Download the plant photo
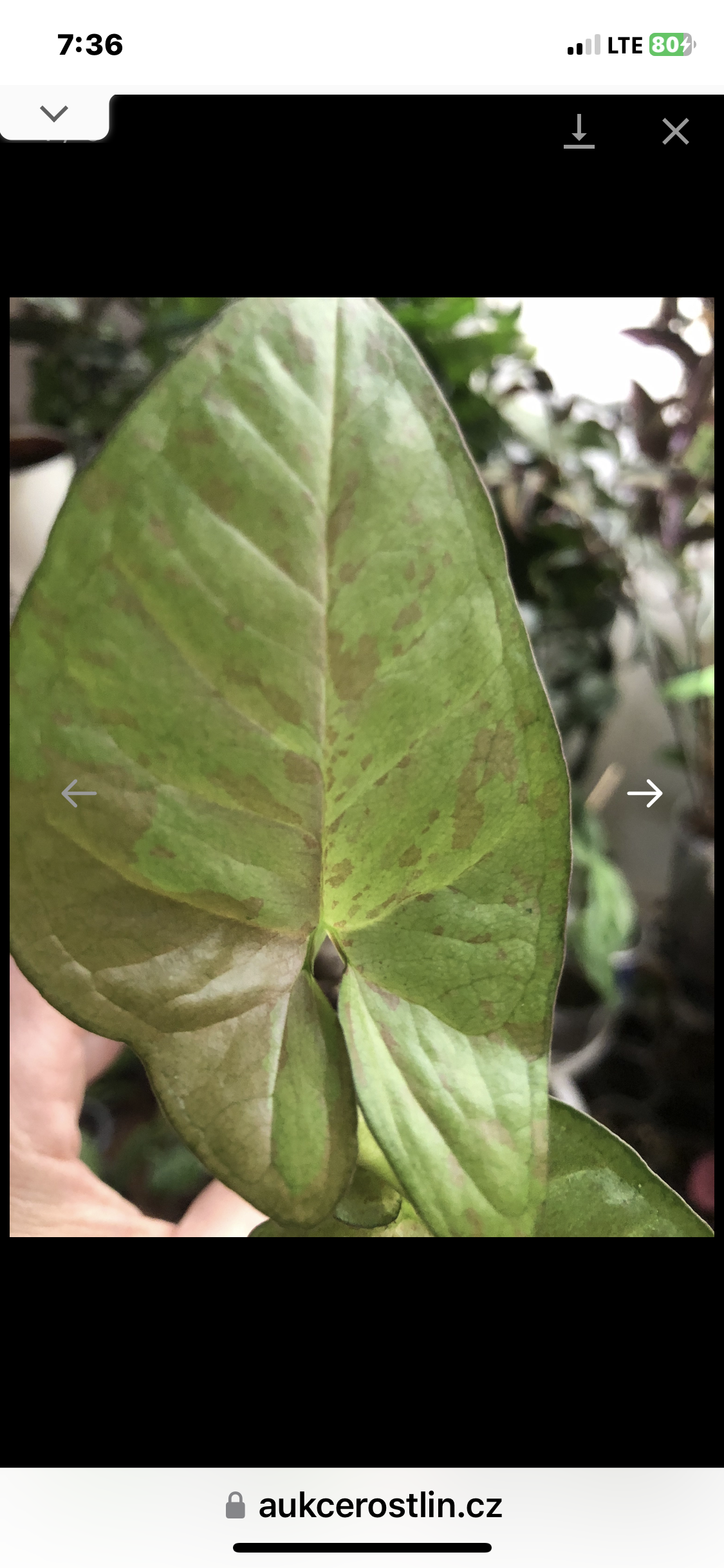724x1568 pixels. tap(579, 131)
